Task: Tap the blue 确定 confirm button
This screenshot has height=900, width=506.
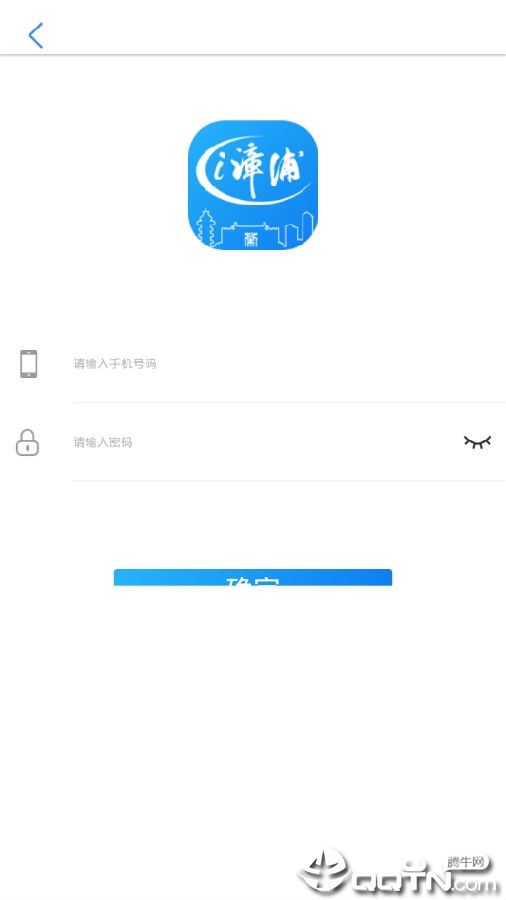Action: point(252,577)
